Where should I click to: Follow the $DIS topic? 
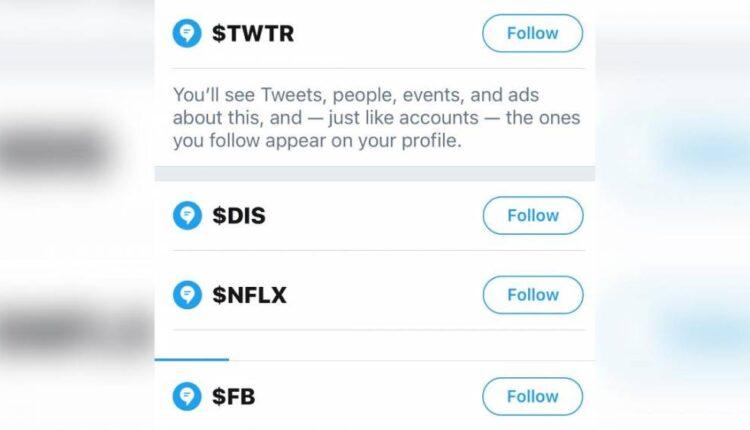tap(532, 215)
